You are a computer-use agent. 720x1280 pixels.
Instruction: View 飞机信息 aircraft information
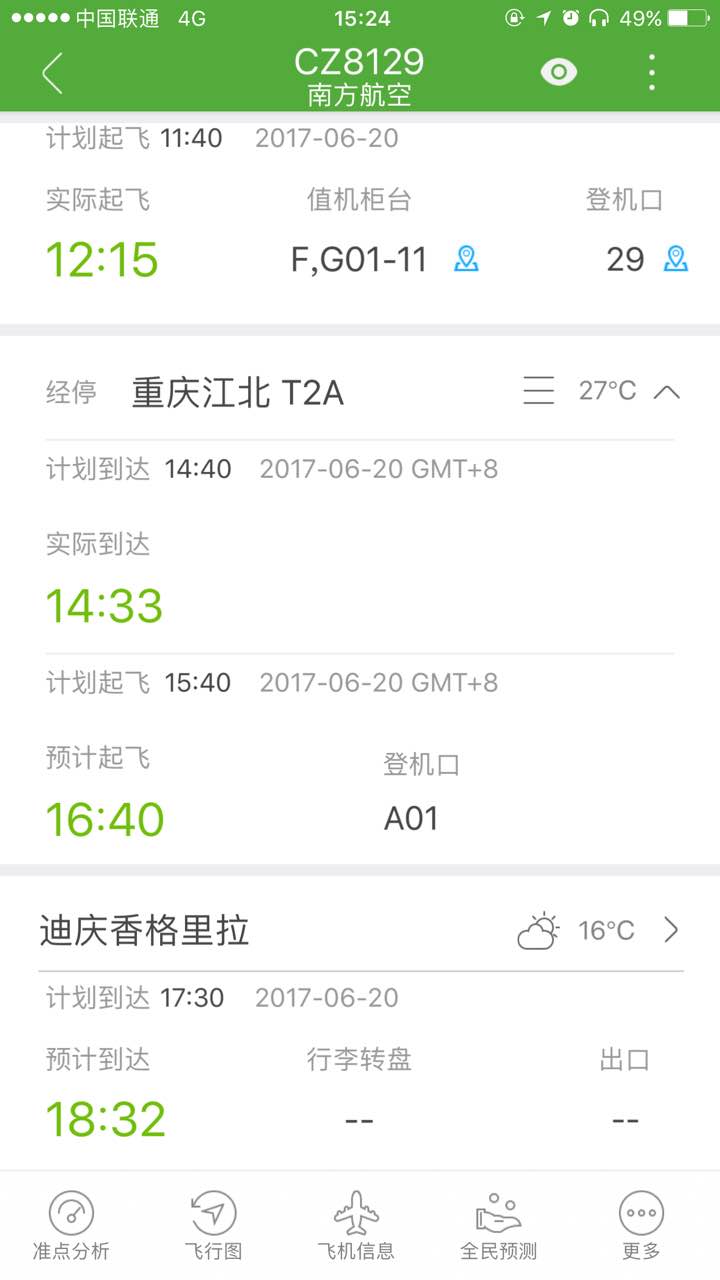356,1224
